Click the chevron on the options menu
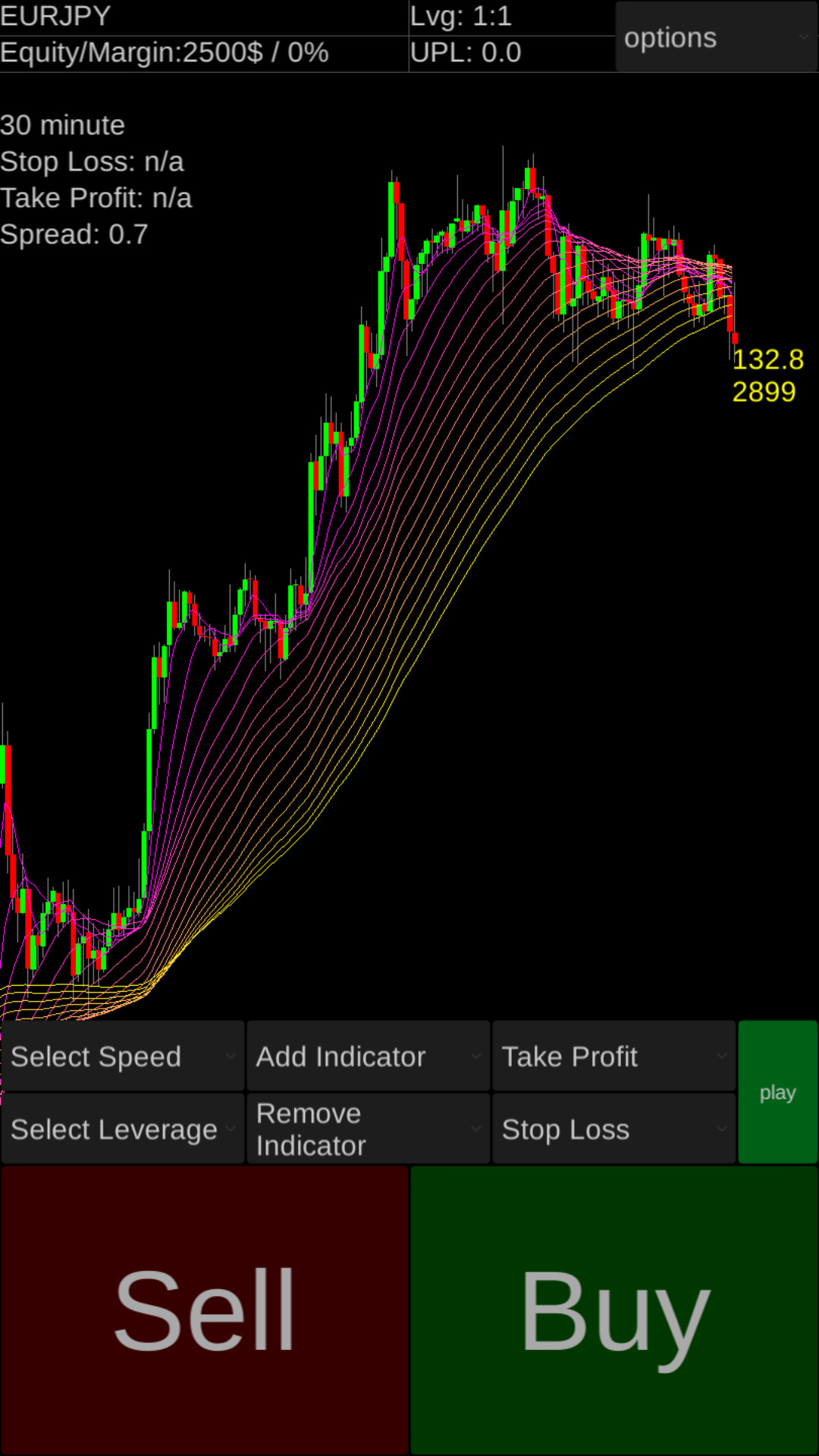Screen dimensions: 819x1456 [802, 37]
